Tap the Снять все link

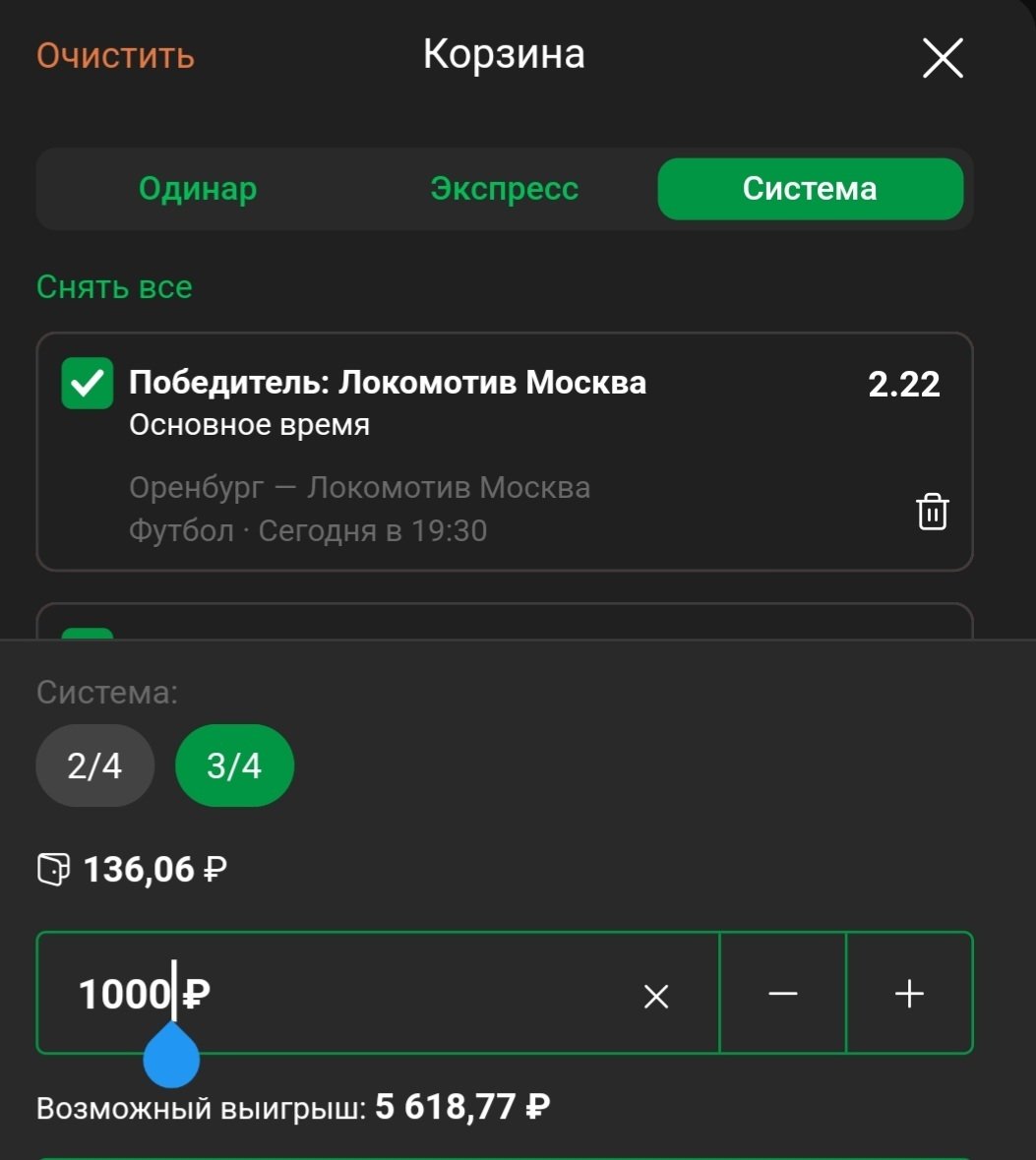click(x=114, y=287)
